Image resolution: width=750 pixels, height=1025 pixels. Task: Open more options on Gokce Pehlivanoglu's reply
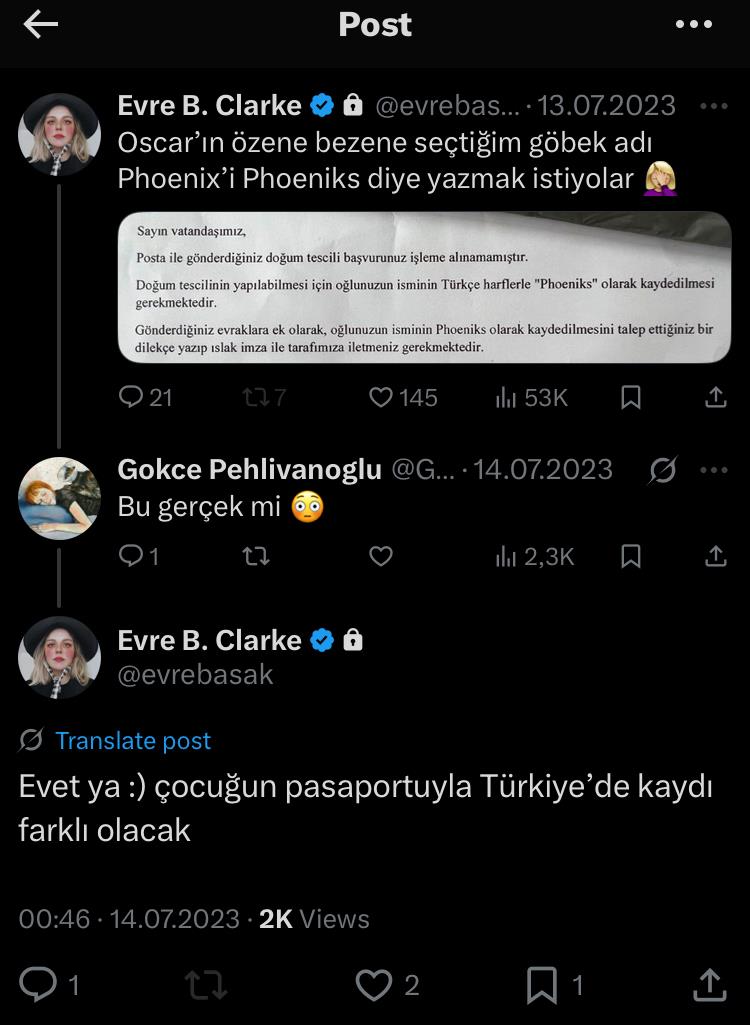pyautogui.click(x=713, y=470)
